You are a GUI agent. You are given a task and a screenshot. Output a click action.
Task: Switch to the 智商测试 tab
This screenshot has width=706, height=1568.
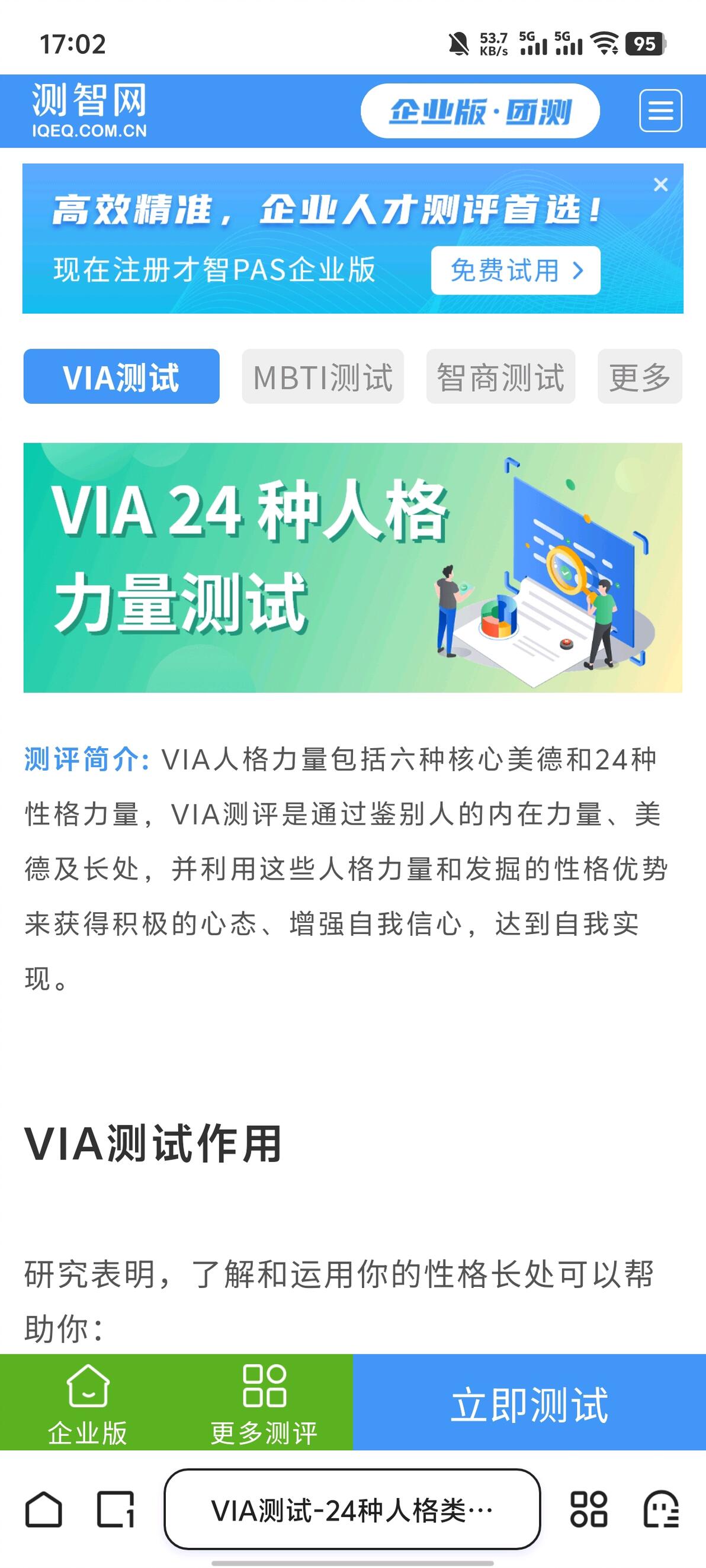(x=500, y=376)
